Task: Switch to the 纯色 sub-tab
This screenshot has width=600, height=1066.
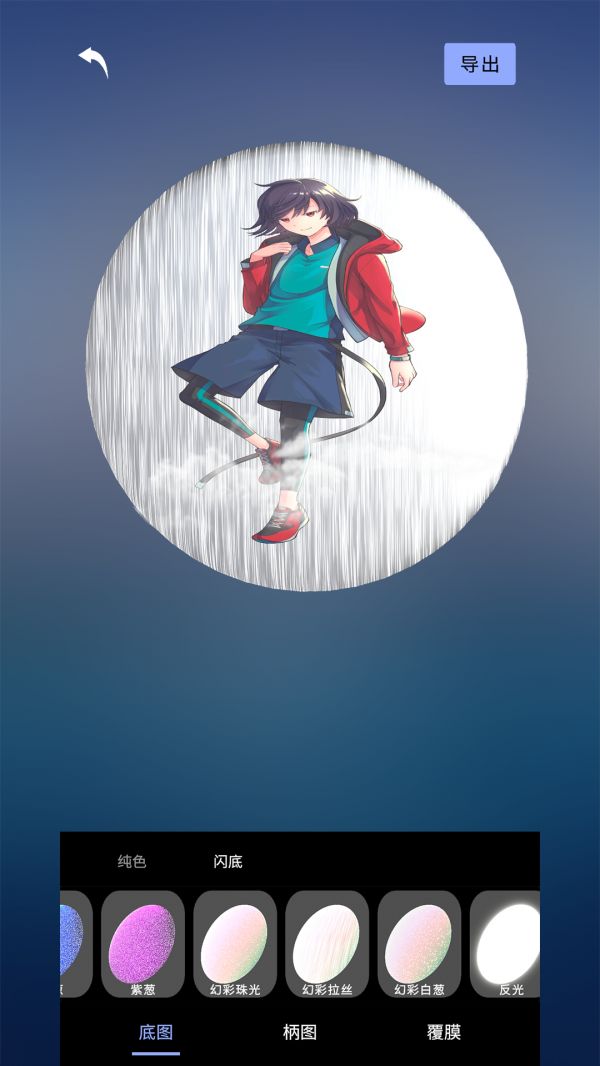Action: pyautogui.click(x=132, y=861)
